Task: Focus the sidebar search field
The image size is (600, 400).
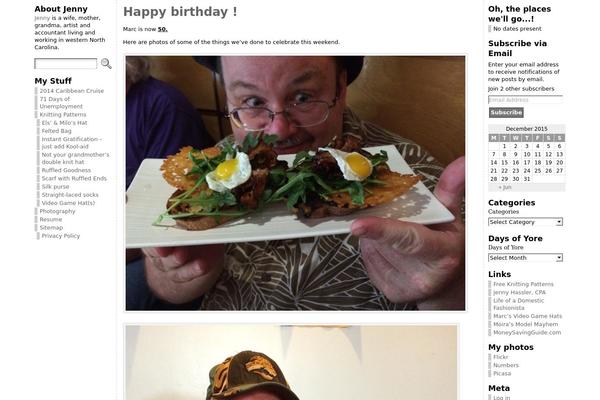Action: point(66,64)
